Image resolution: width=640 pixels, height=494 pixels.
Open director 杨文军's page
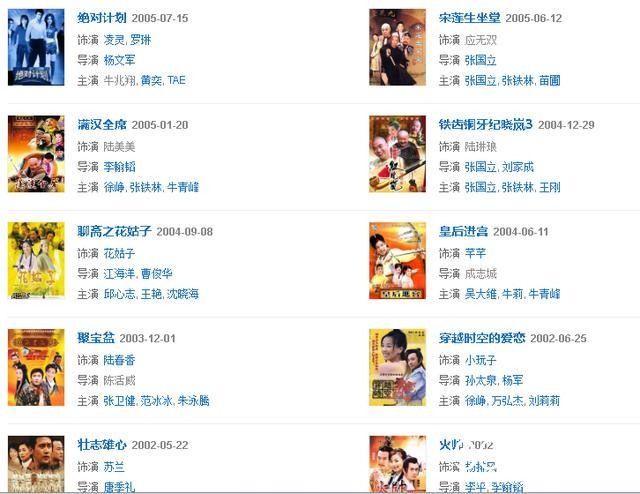pyautogui.click(x=119, y=60)
